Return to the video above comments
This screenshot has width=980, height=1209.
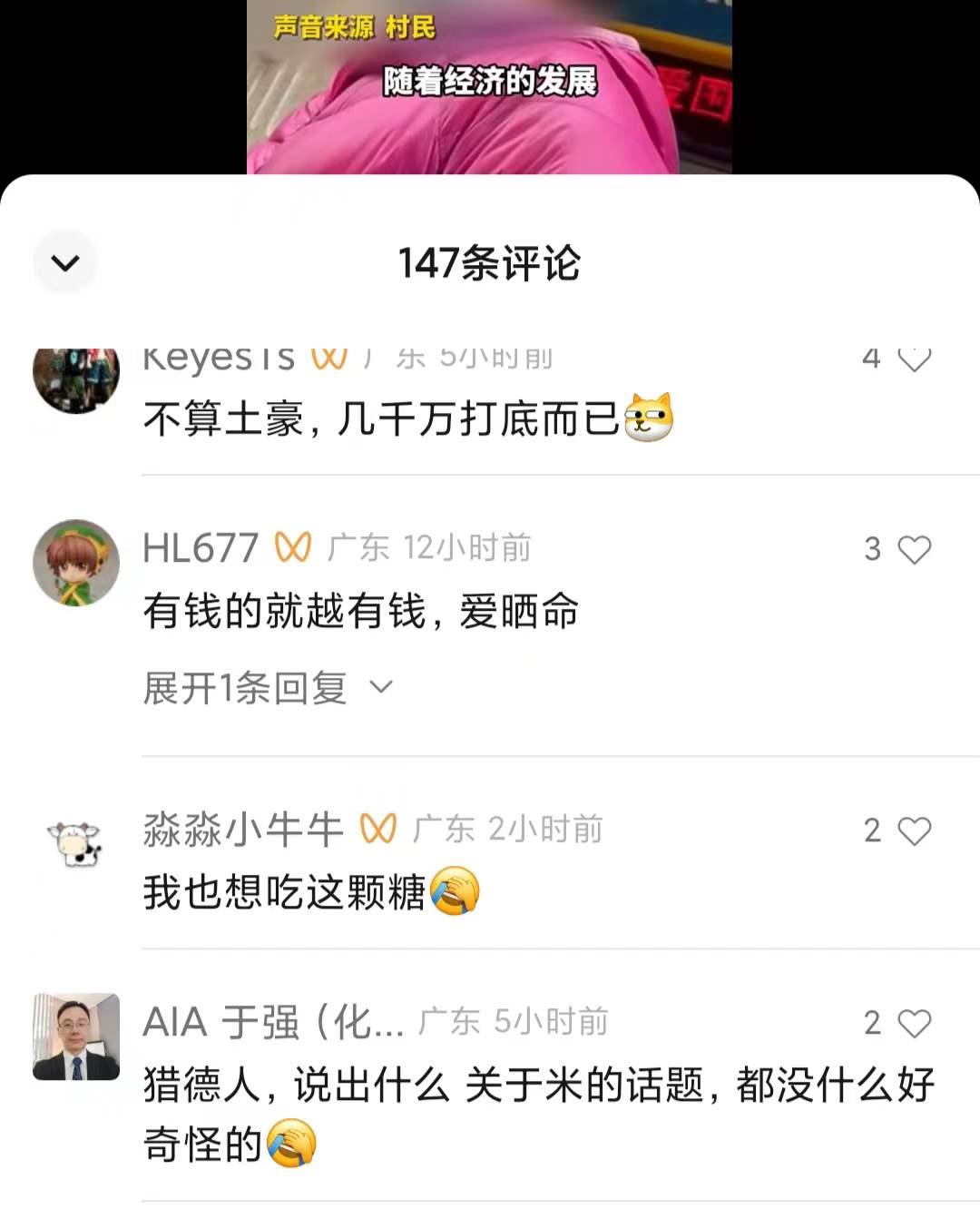489,87
